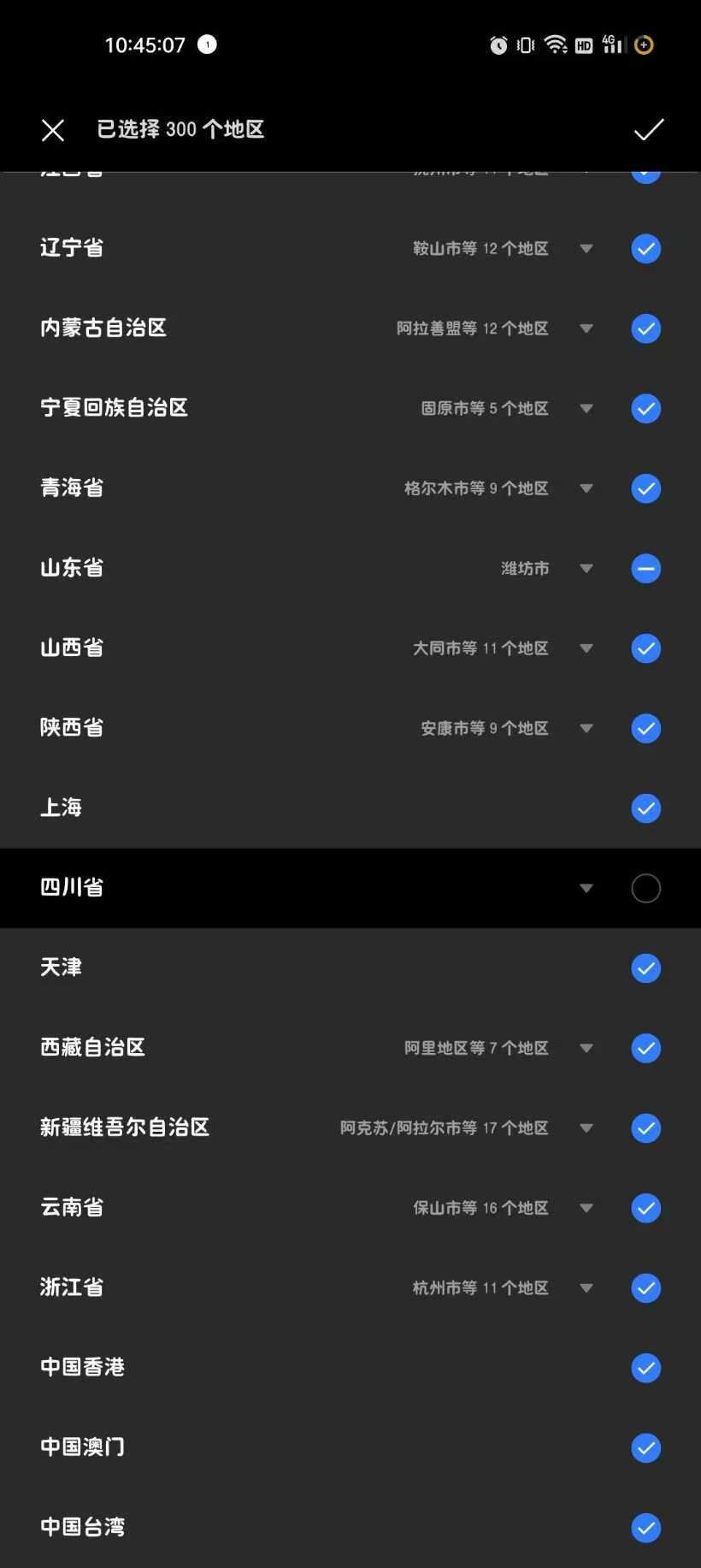The image size is (701, 1568).
Task: Close the region selection screen
Action: pyautogui.click(x=53, y=130)
